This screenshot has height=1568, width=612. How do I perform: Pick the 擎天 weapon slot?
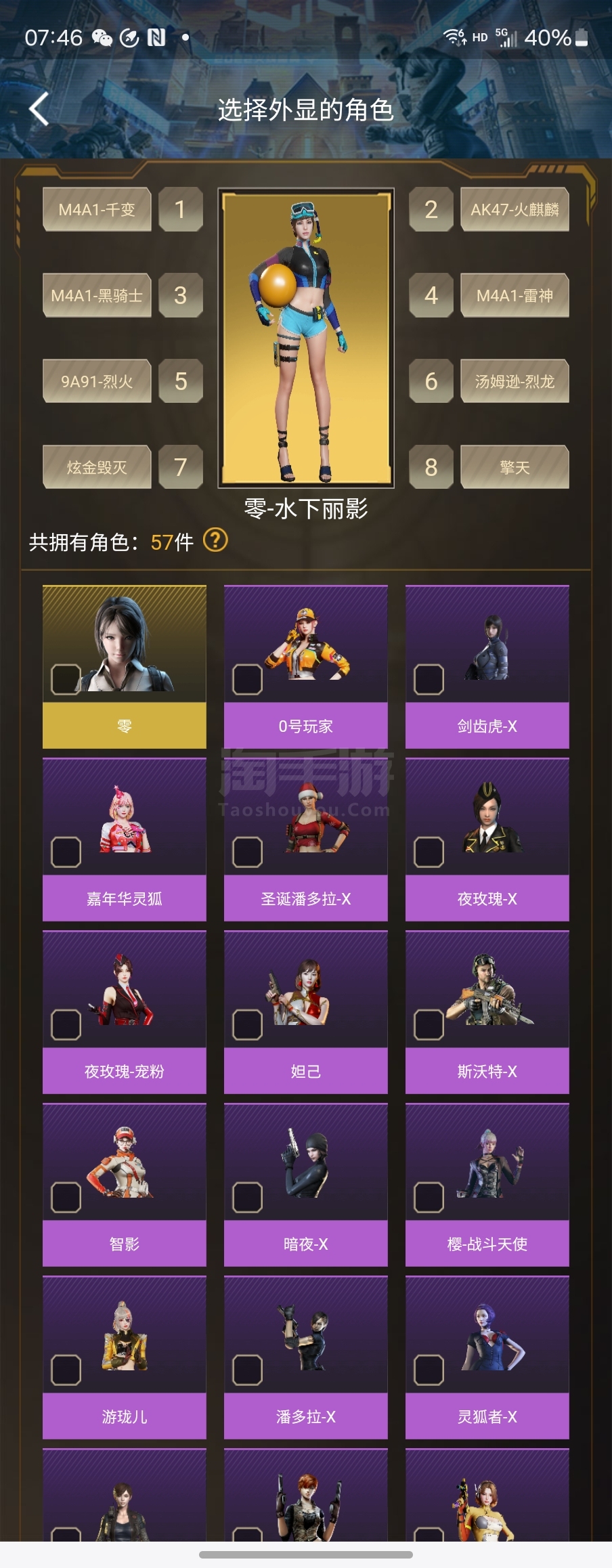click(x=515, y=468)
